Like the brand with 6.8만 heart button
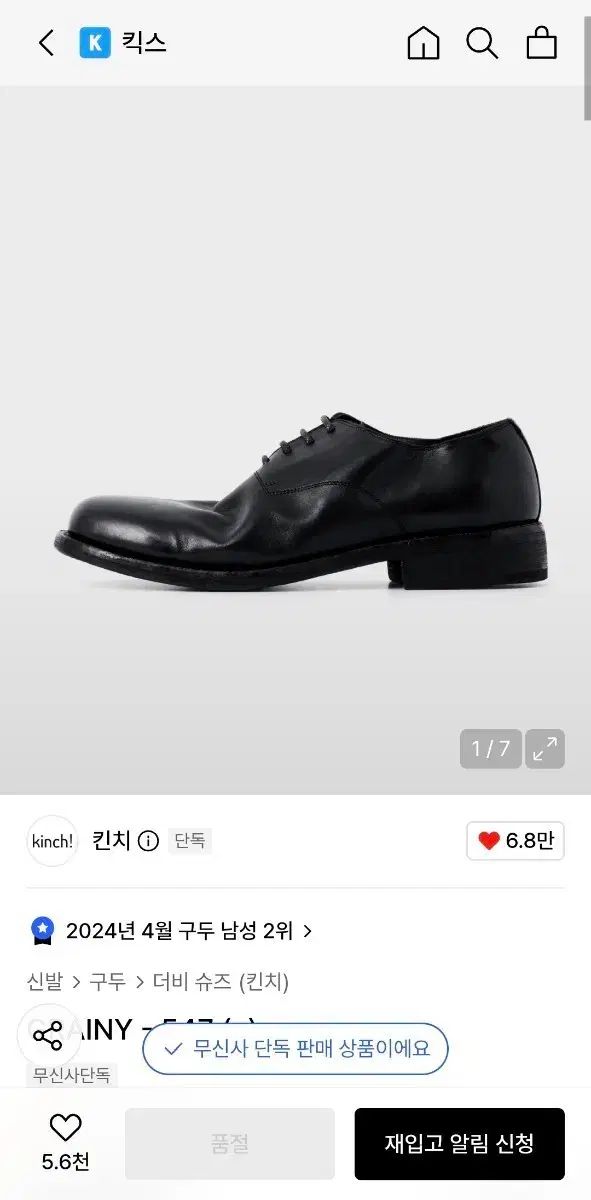The image size is (591, 1200). coord(515,841)
